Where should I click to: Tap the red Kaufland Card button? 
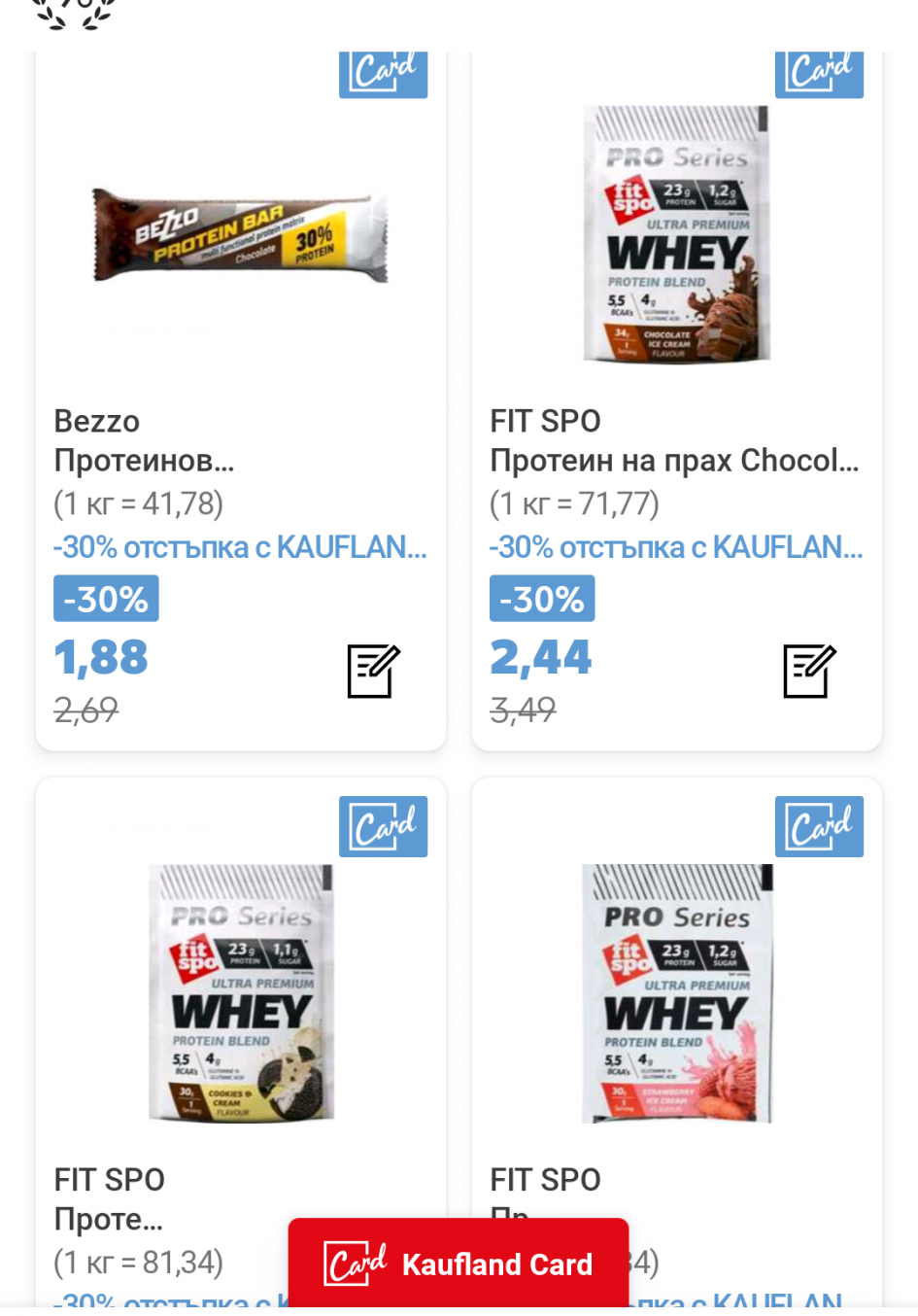click(x=459, y=1264)
